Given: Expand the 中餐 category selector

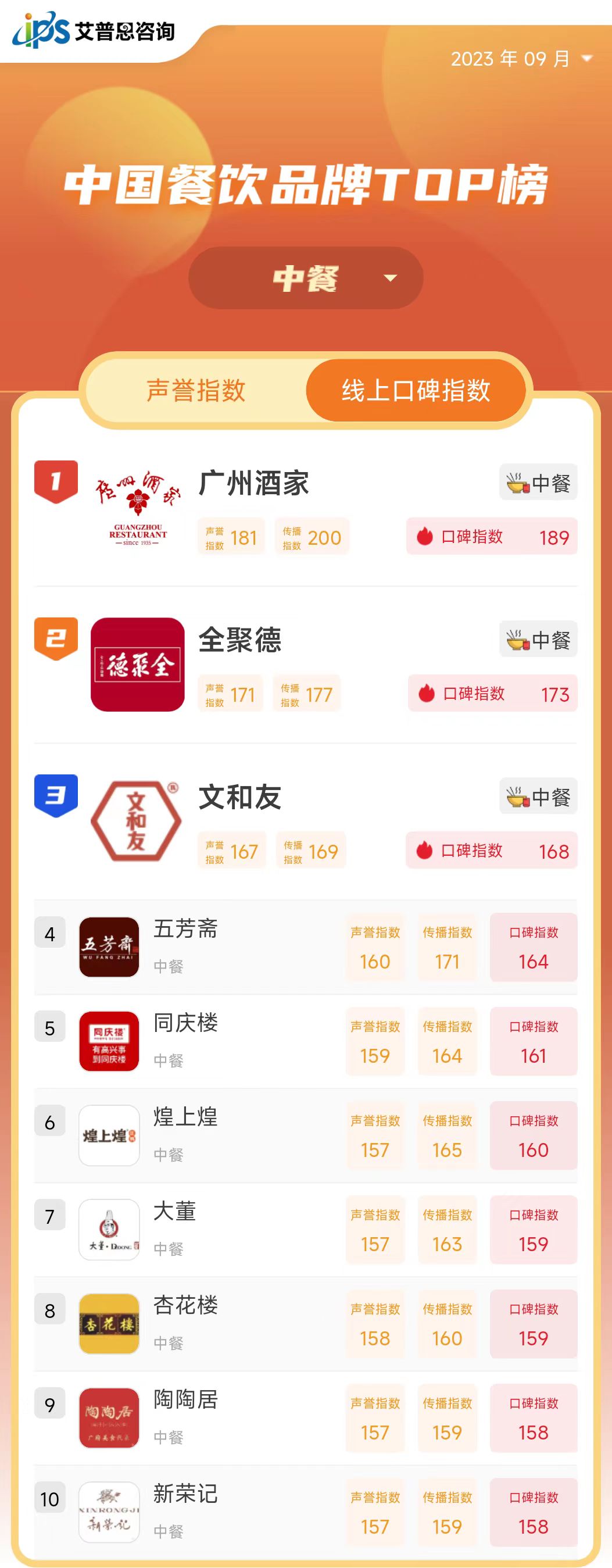Looking at the screenshot, I should tap(305, 278).
